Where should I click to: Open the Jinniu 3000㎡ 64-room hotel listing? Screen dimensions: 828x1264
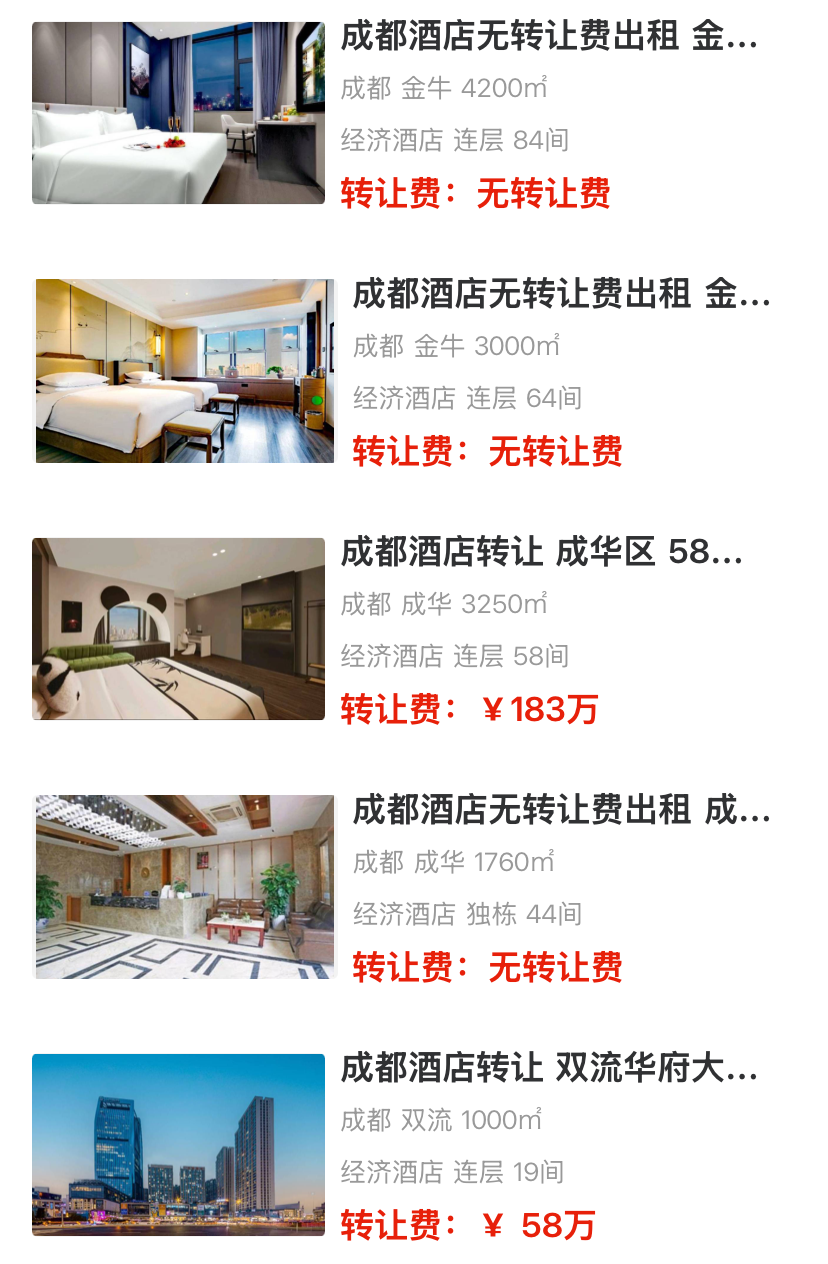(560, 295)
